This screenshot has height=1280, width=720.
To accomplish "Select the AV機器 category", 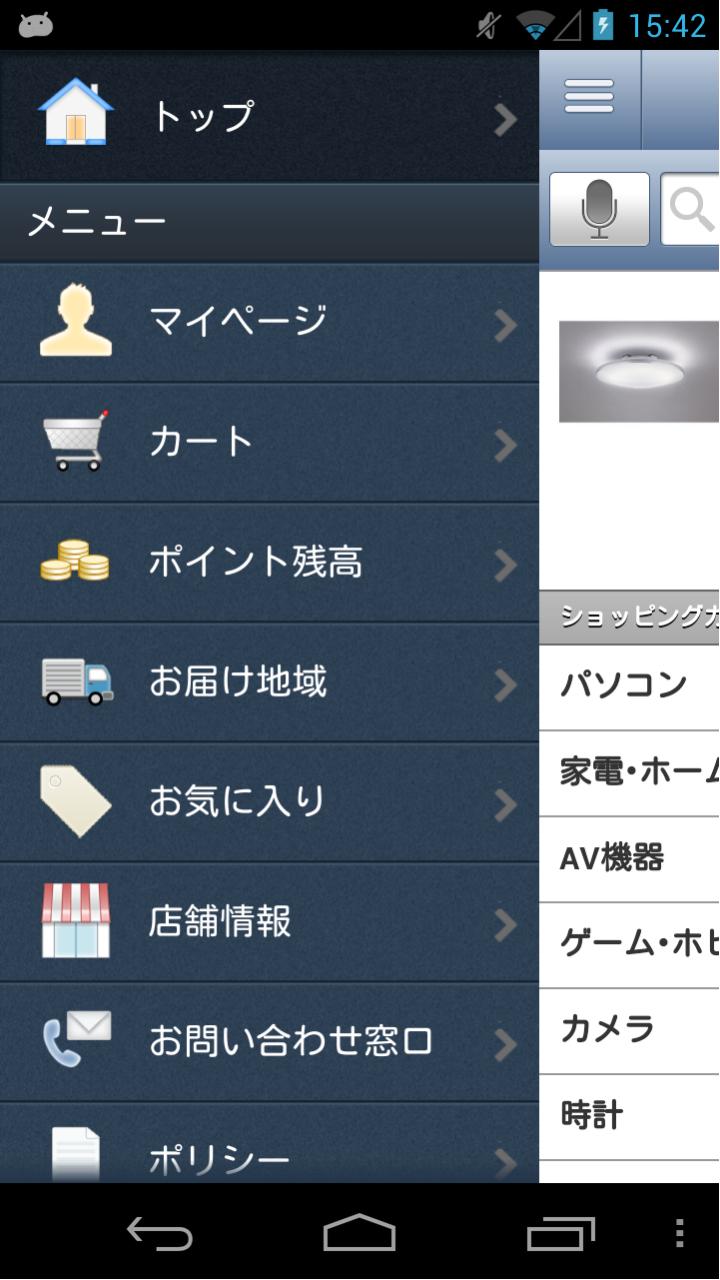I will click(629, 858).
